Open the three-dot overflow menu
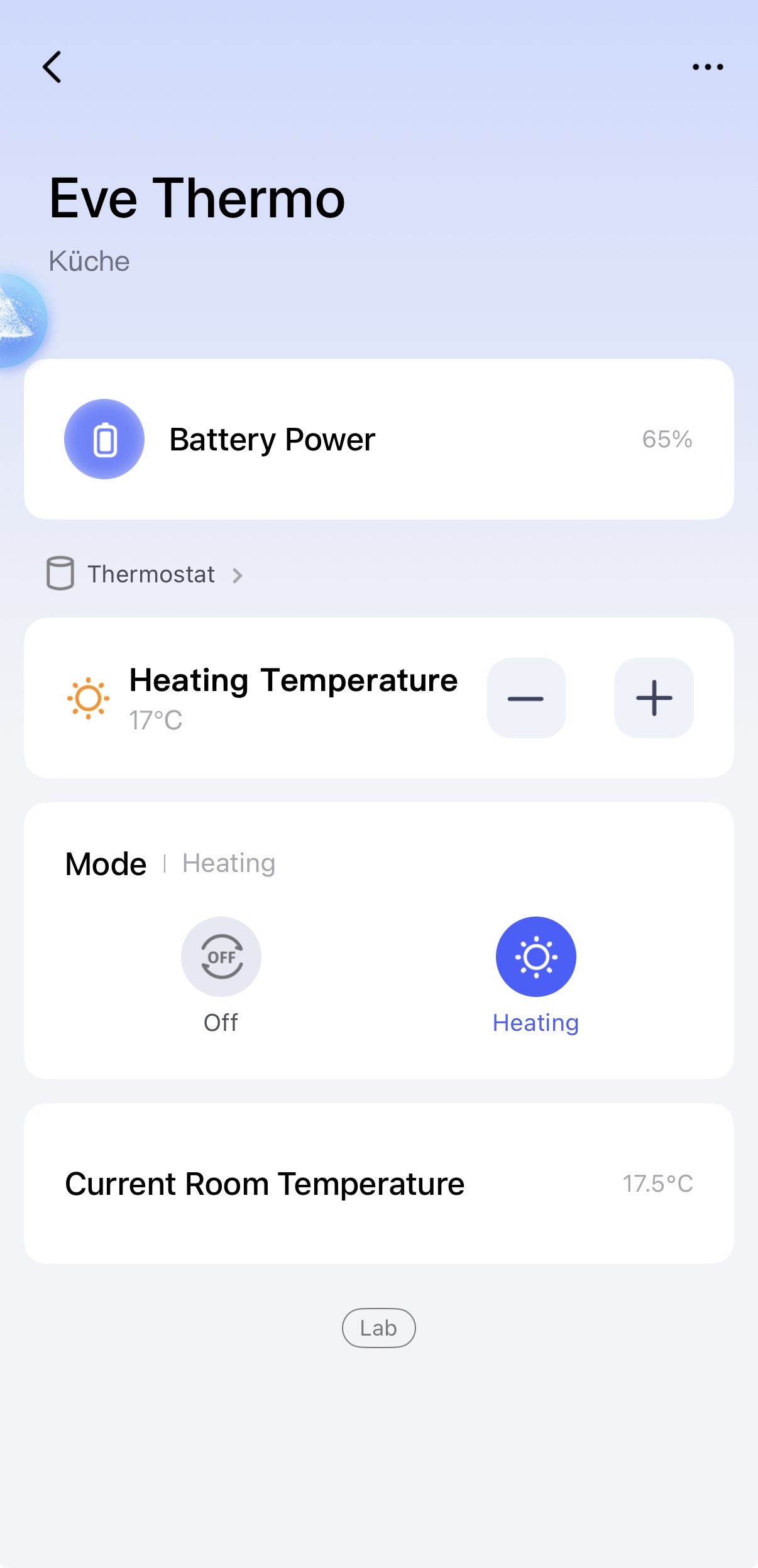Viewport: 758px width, 1568px height. 708,67
